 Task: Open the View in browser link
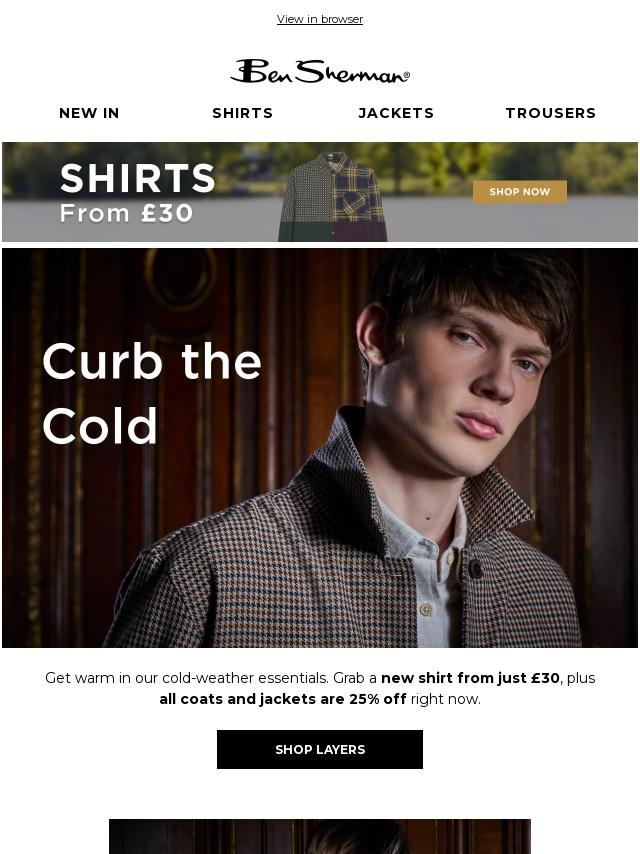[320, 19]
